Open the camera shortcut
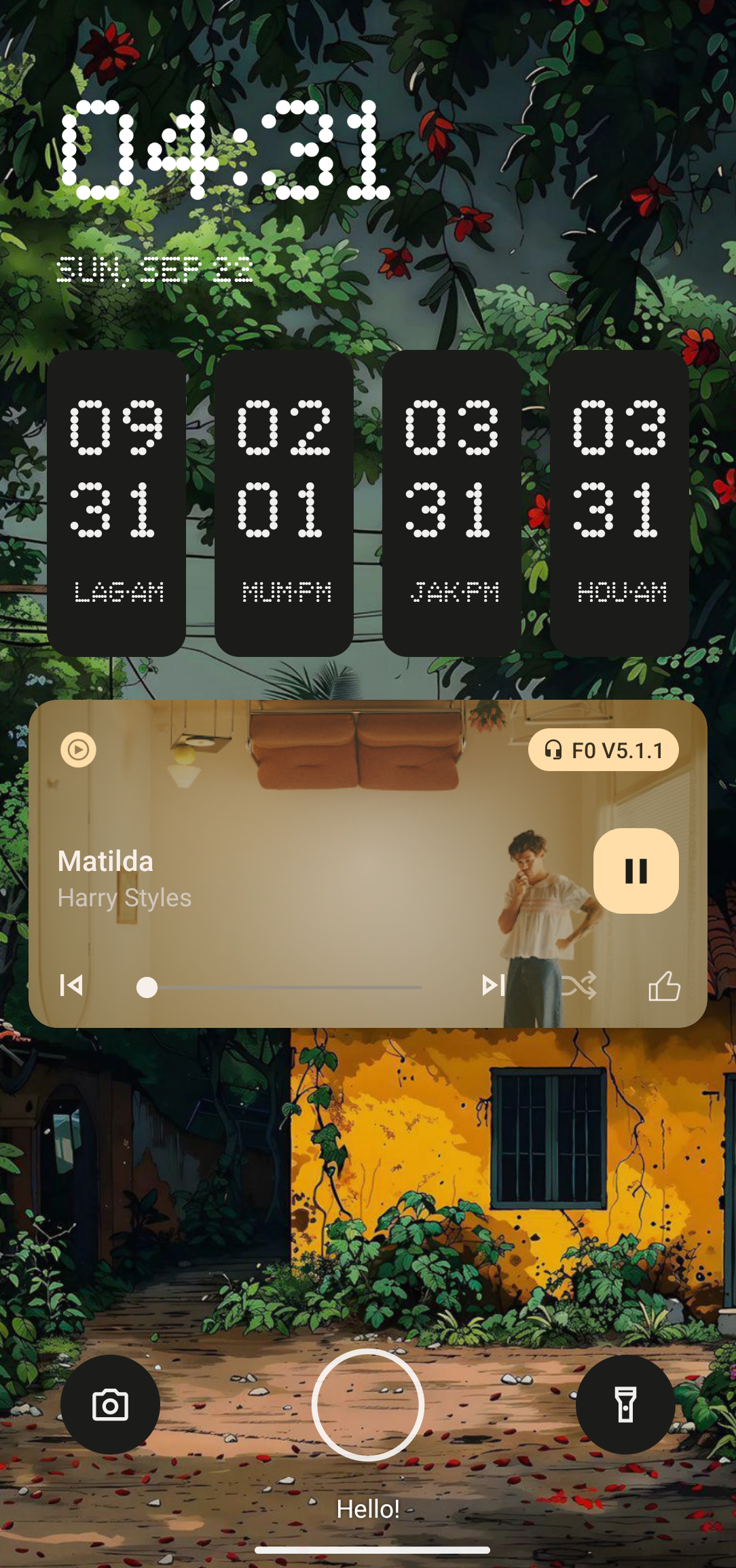736x1568 pixels. [110, 1405]
